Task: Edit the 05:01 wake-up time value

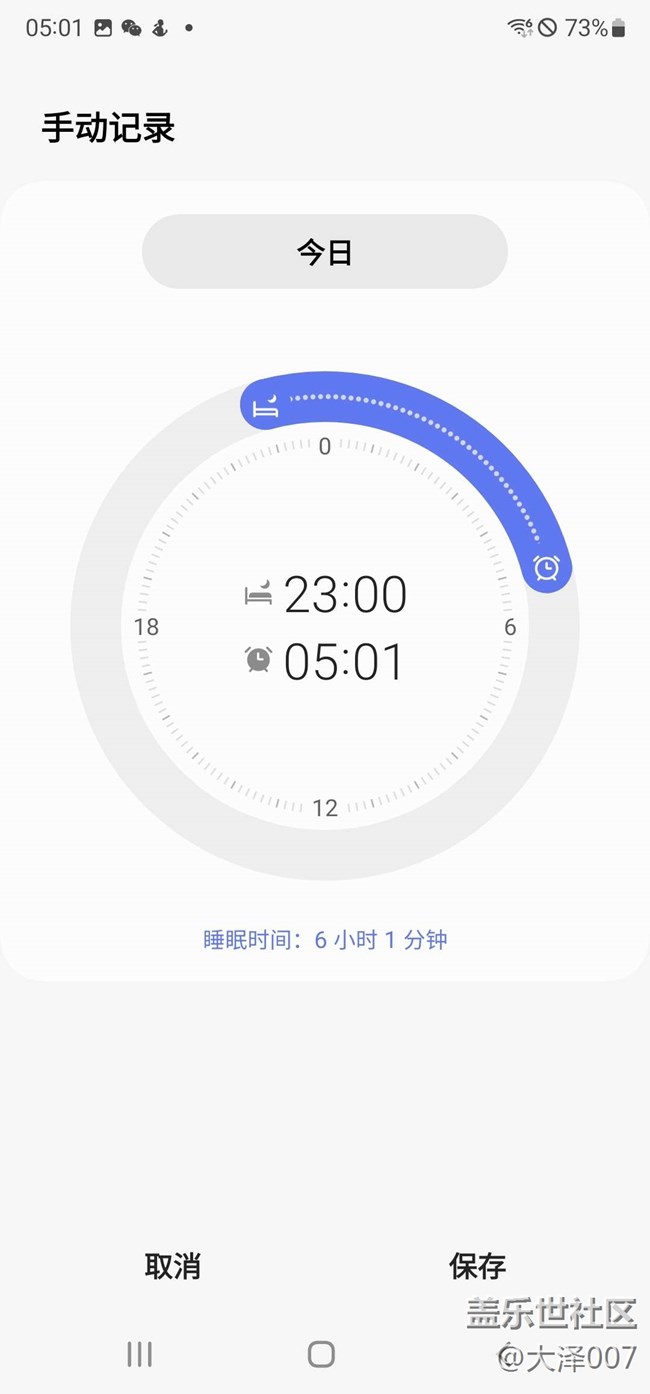Action: pyautogui.click(x=345, y=661)
